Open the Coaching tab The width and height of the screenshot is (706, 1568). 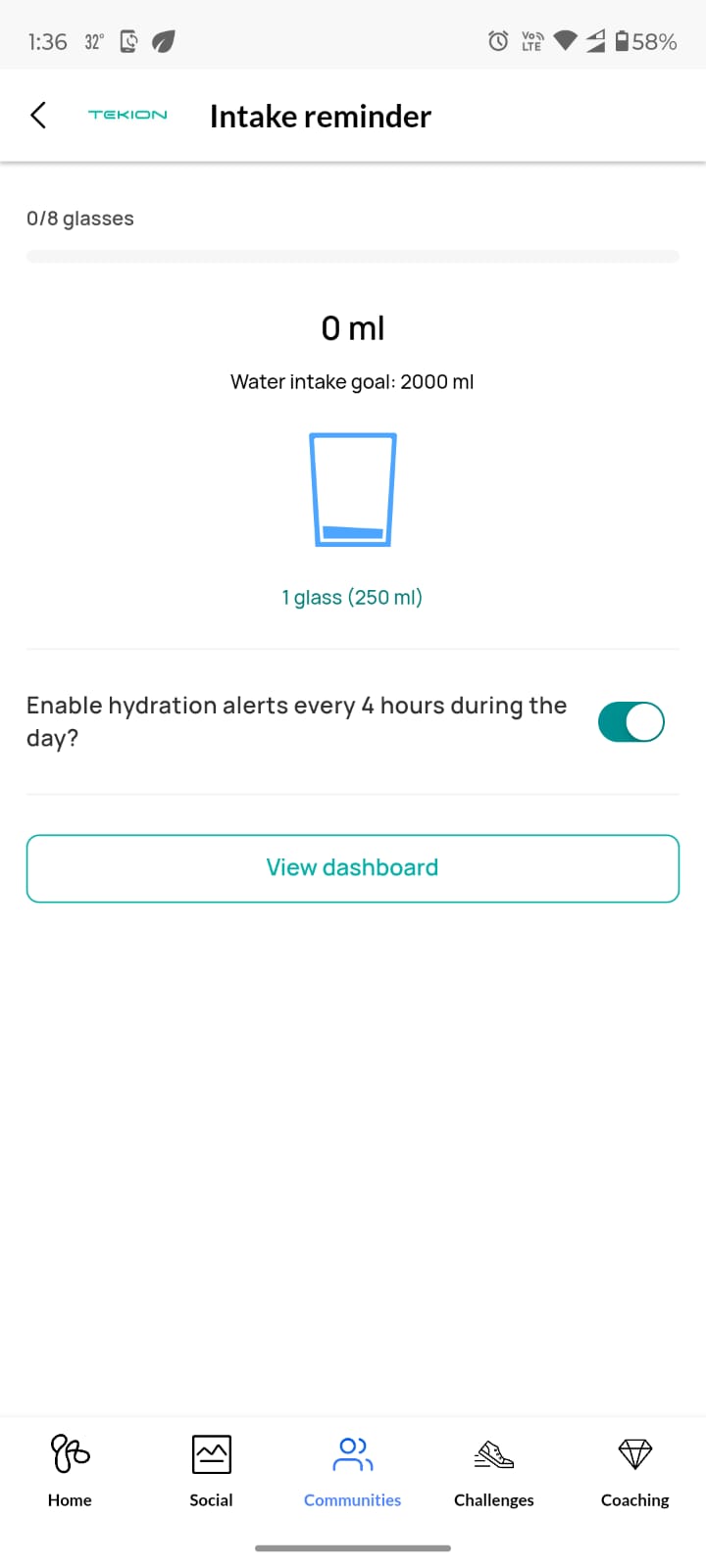tap(634, 1470)
